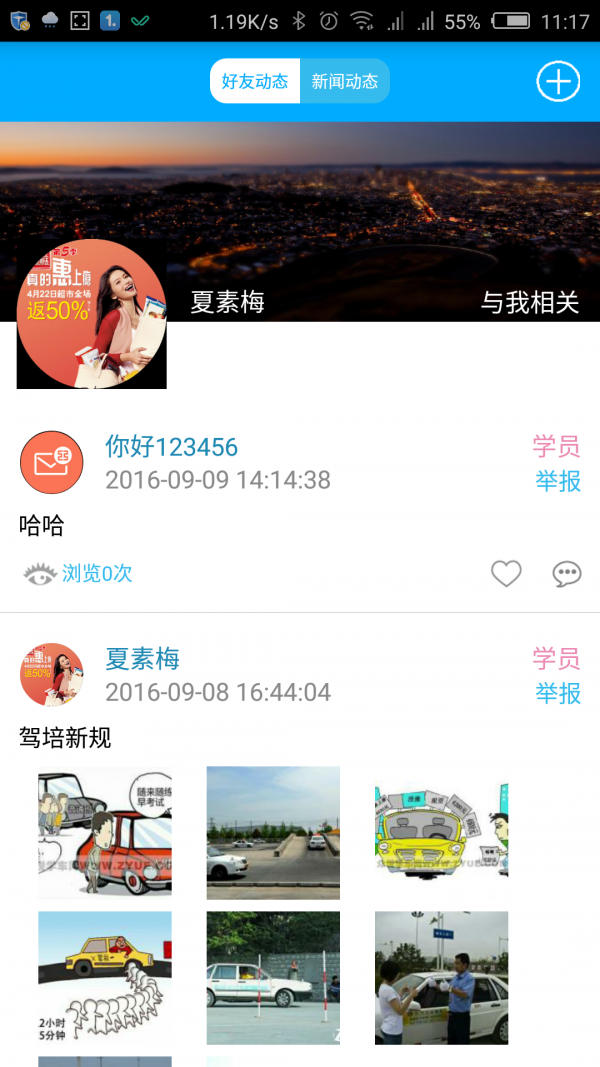
Task: Report the post from 你好123456 via 举报
Action: [558, 481]
